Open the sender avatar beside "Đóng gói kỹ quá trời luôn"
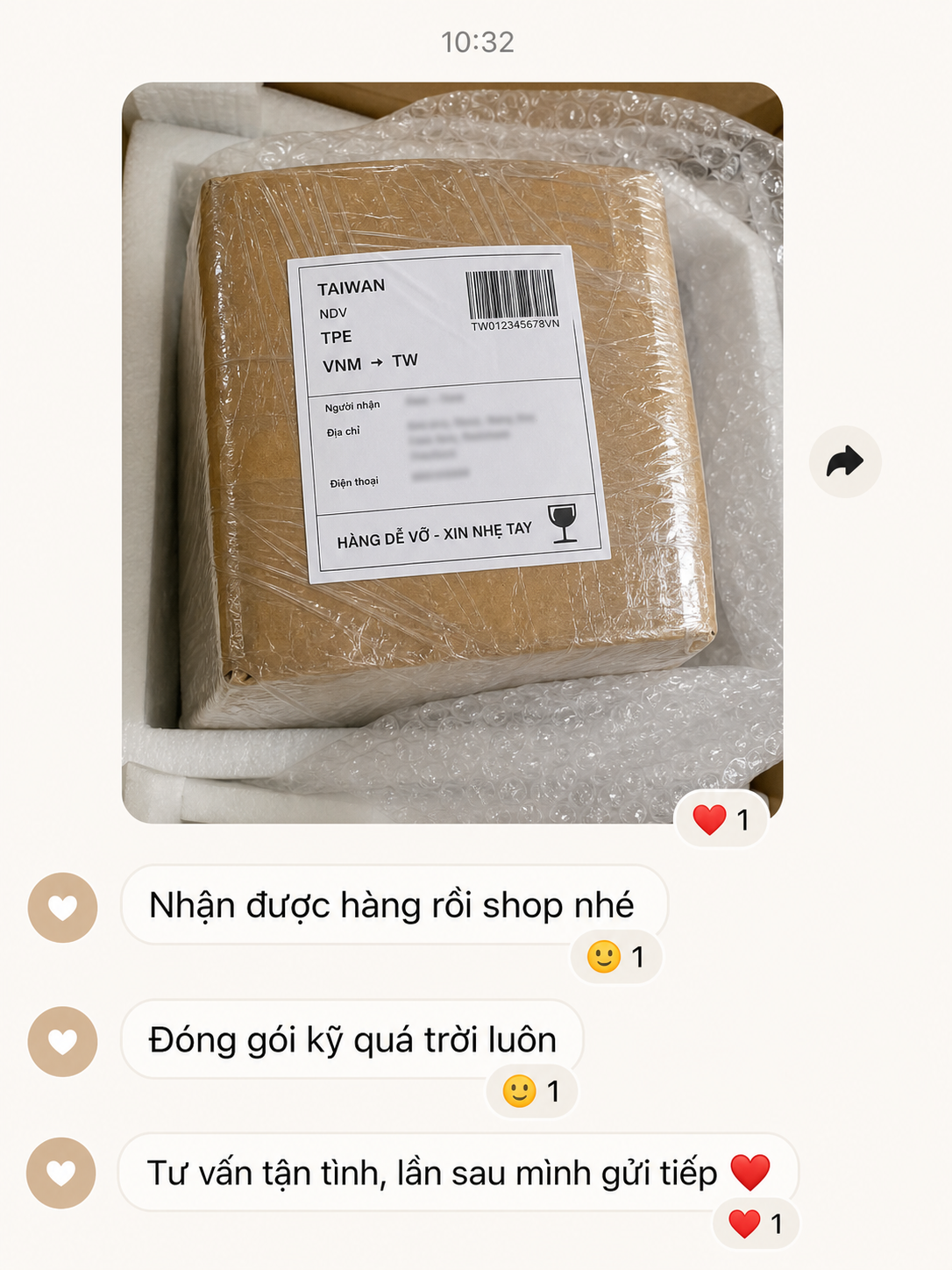Screen dimensions: 952x1270 (62, 1042)
